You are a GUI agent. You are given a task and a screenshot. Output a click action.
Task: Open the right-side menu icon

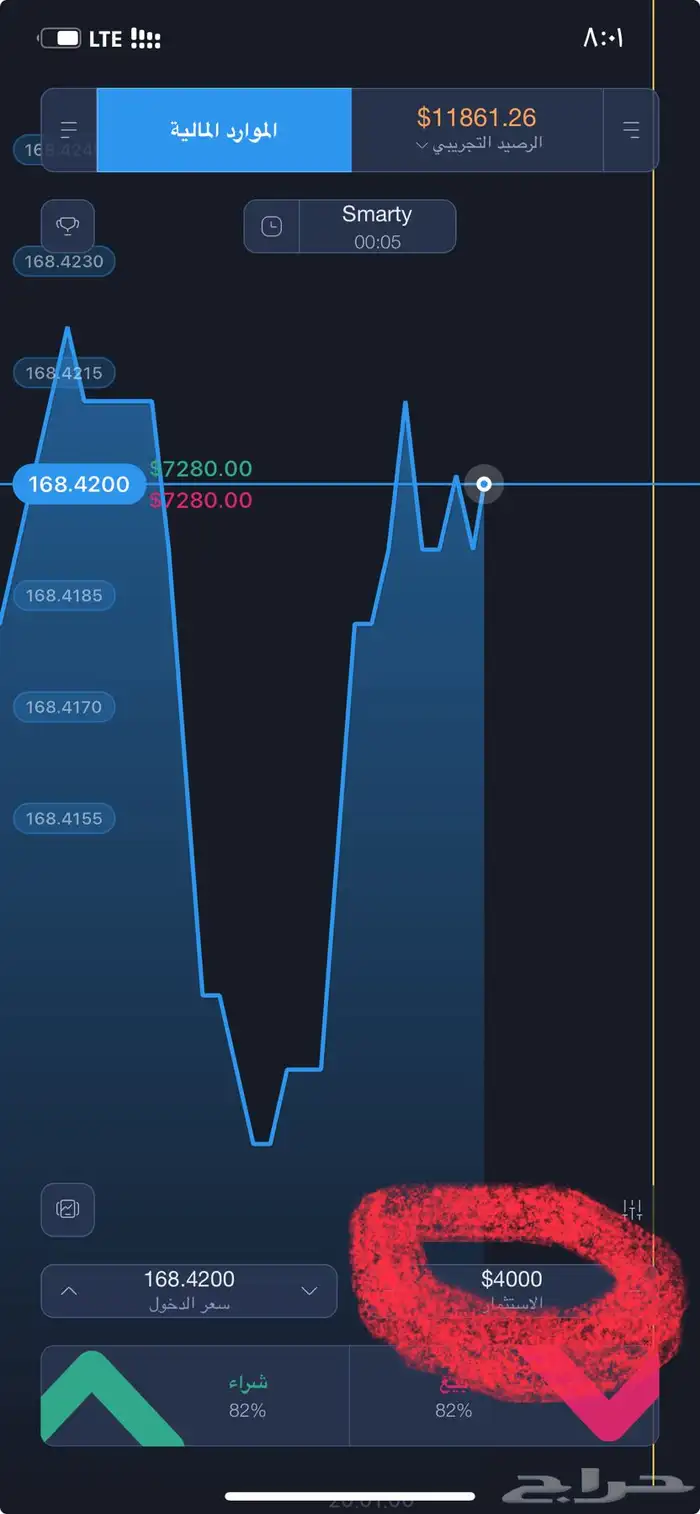[631, 130]
